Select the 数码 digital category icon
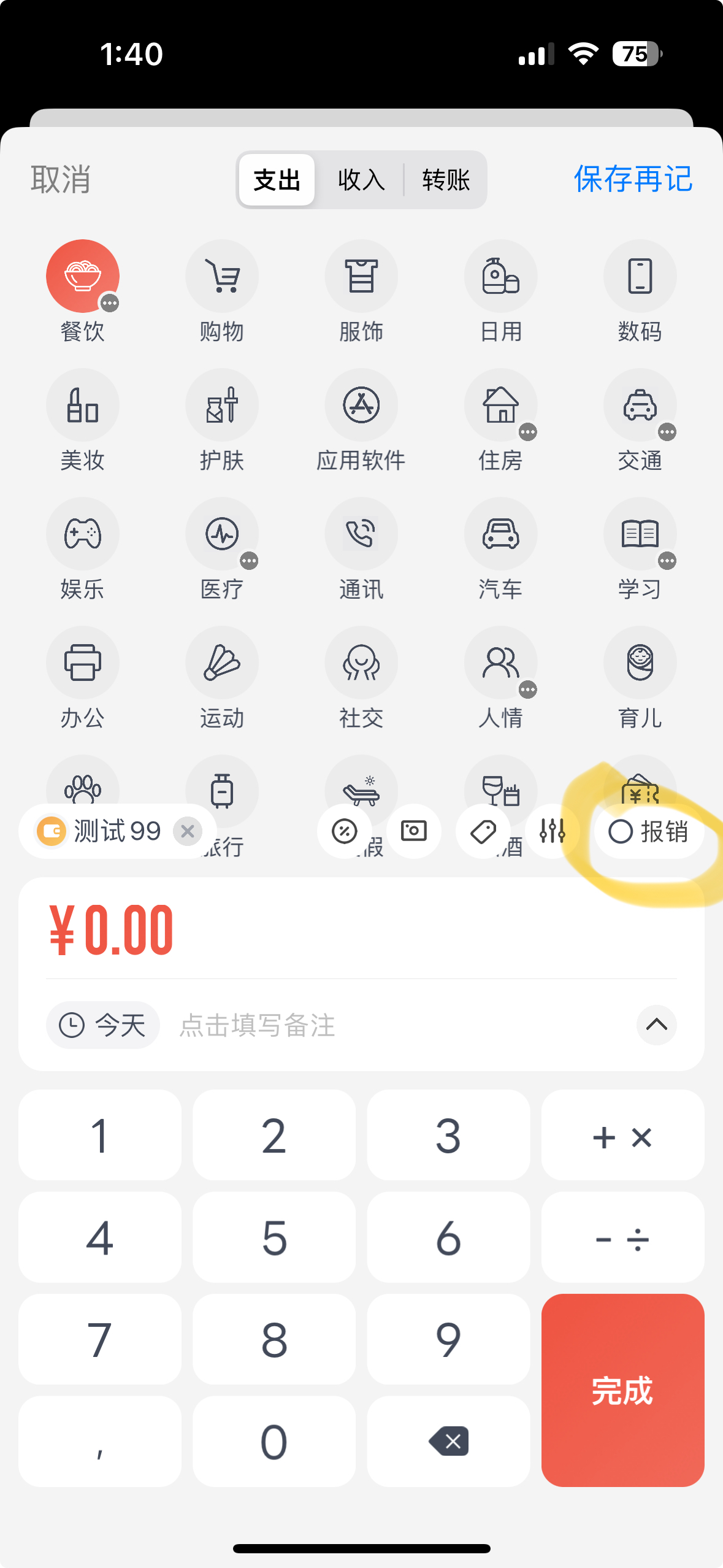This screenshot has height=1568, width=723. tap(640, 276)
